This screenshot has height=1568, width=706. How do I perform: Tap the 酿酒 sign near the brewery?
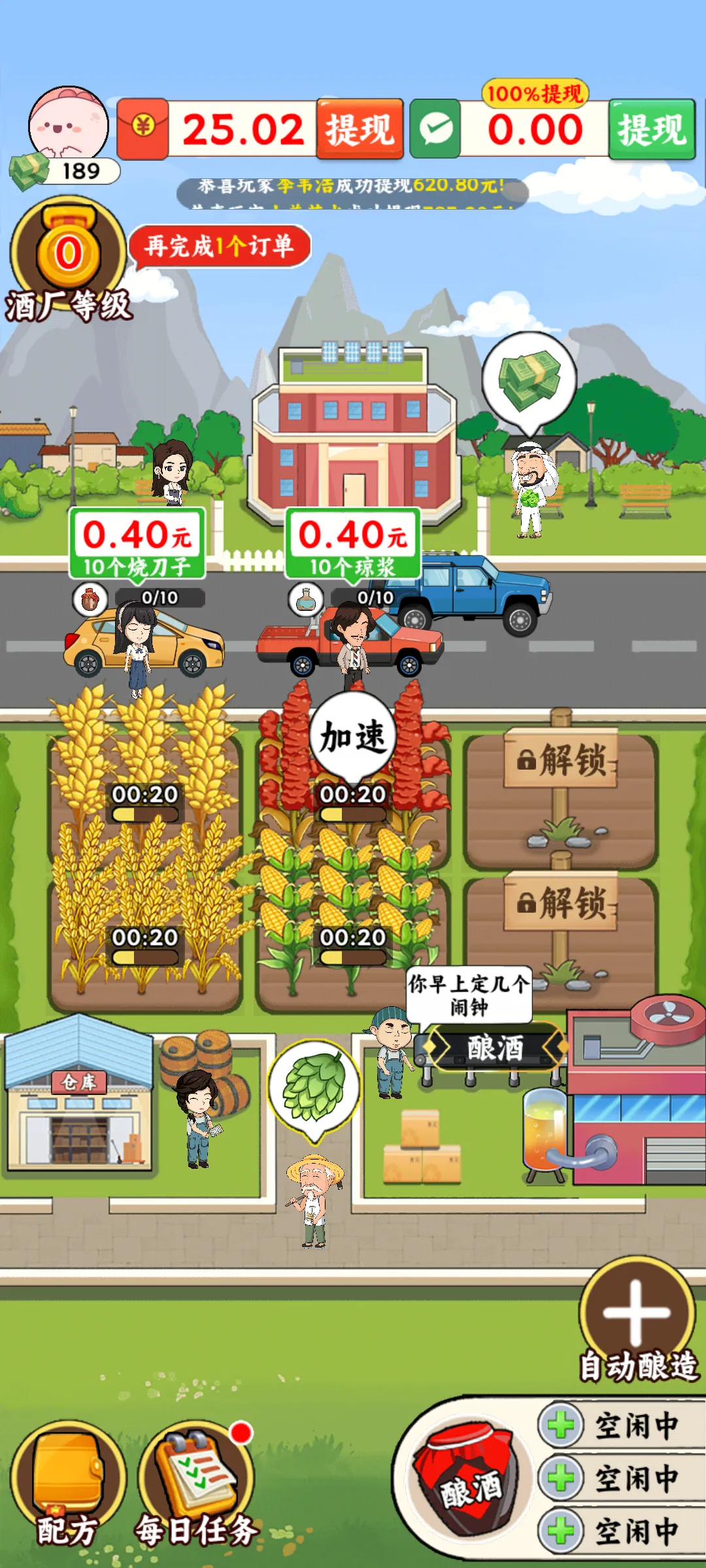tap(495, 1048)
